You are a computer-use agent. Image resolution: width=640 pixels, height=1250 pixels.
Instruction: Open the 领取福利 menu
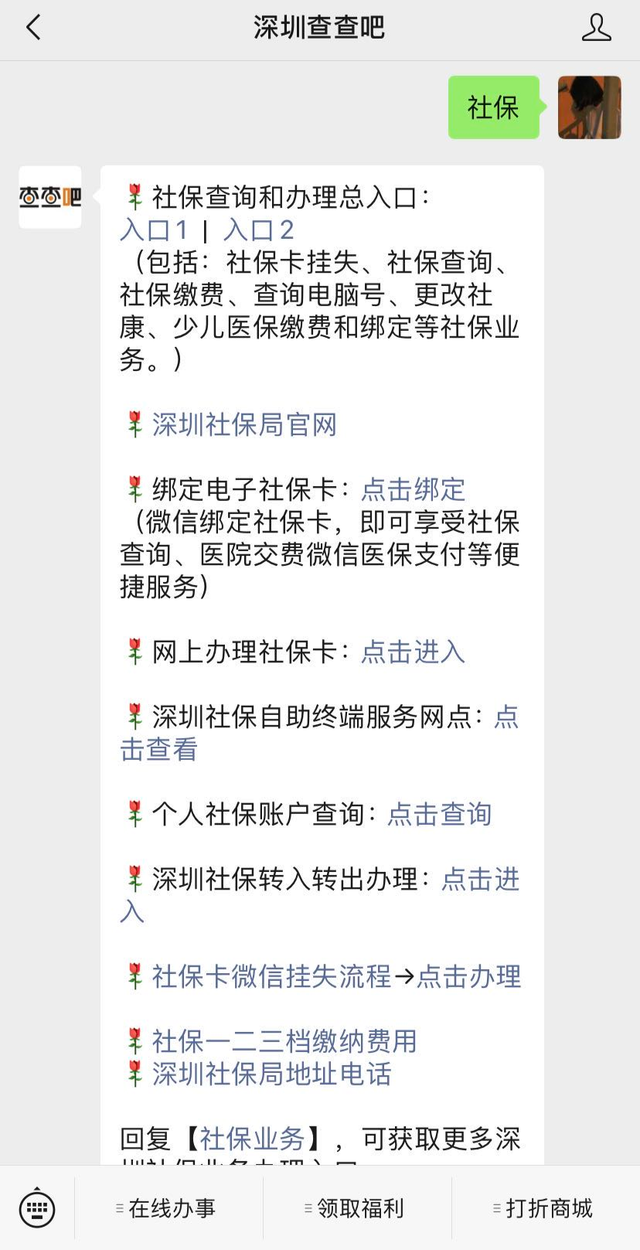[x=357, y=1208]
